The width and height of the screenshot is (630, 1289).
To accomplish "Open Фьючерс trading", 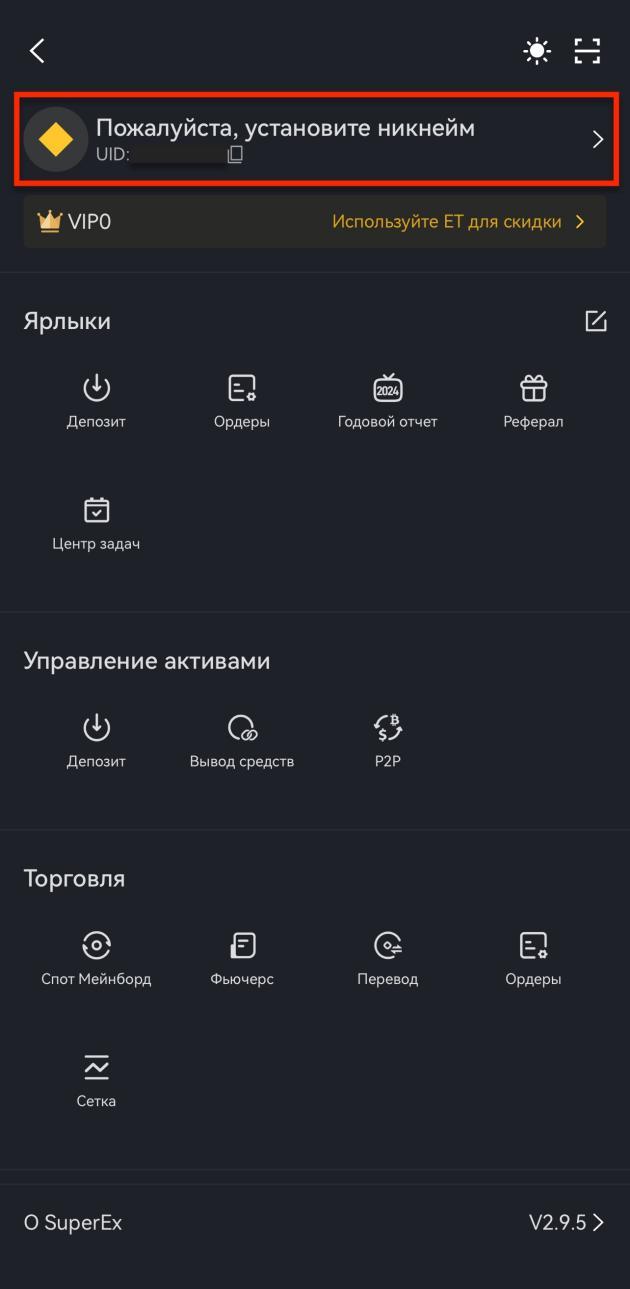I will pyautogui.click(x=242, y=959).
